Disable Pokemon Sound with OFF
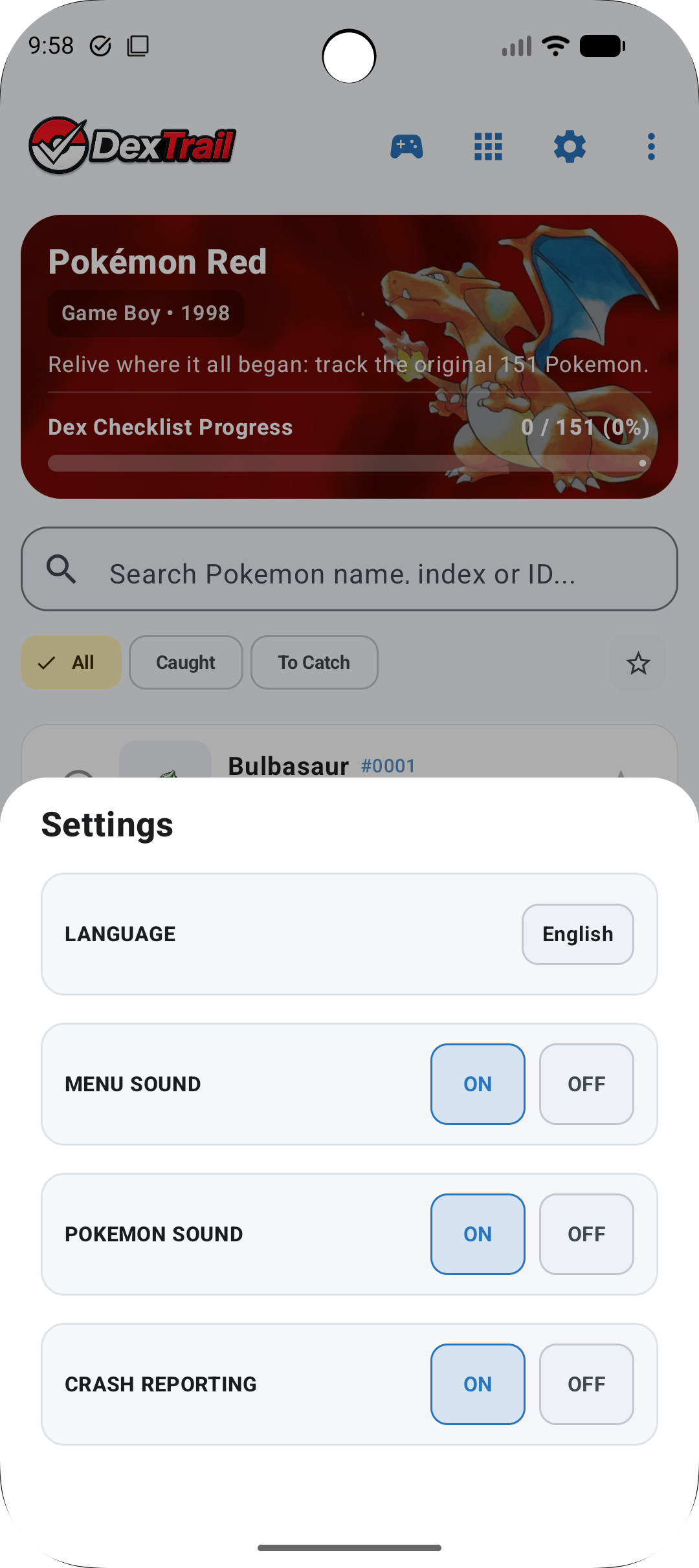 pos(586,1234)
